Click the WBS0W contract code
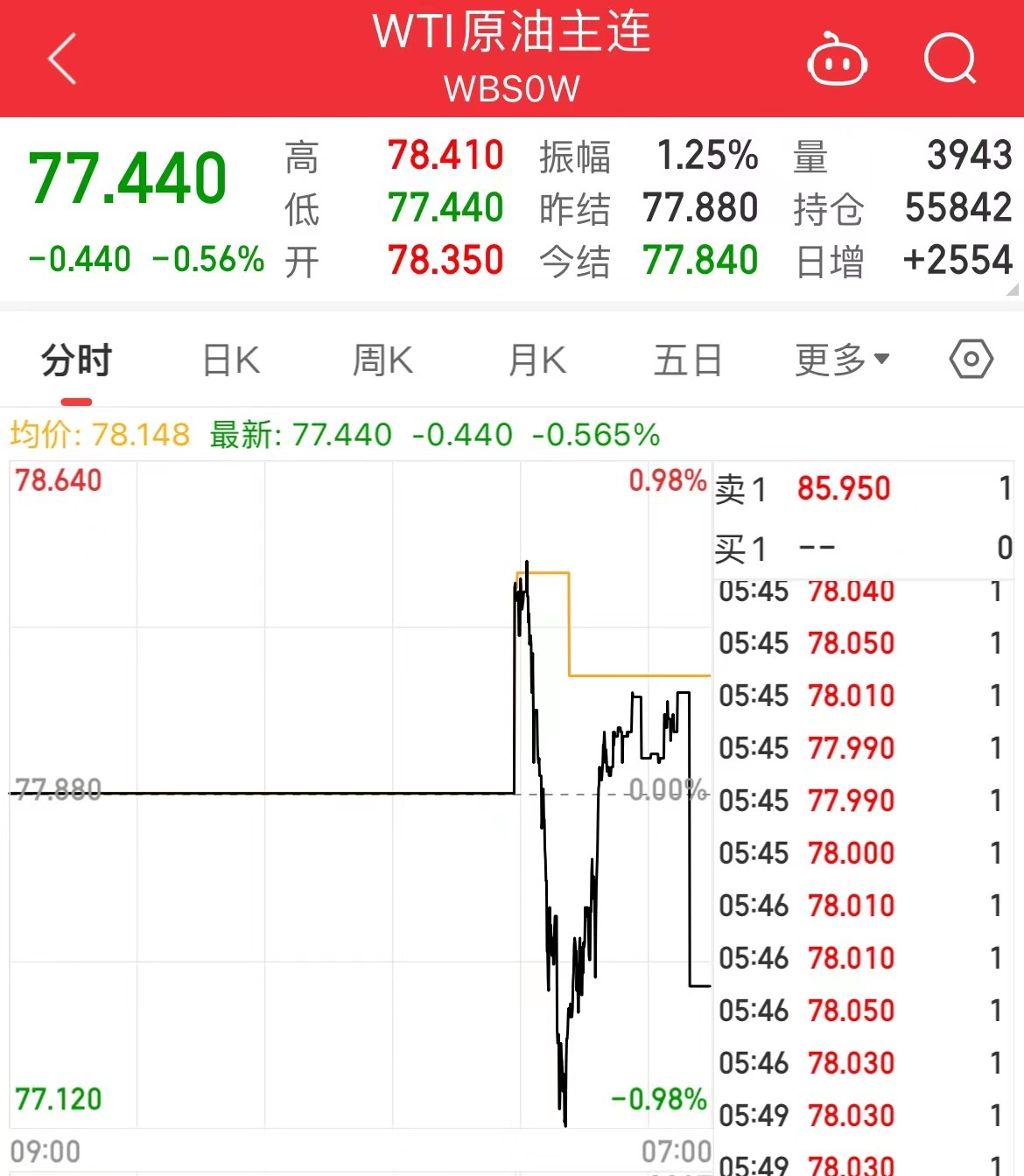This screenshot has height=1176, width=1024. [512, 88]
